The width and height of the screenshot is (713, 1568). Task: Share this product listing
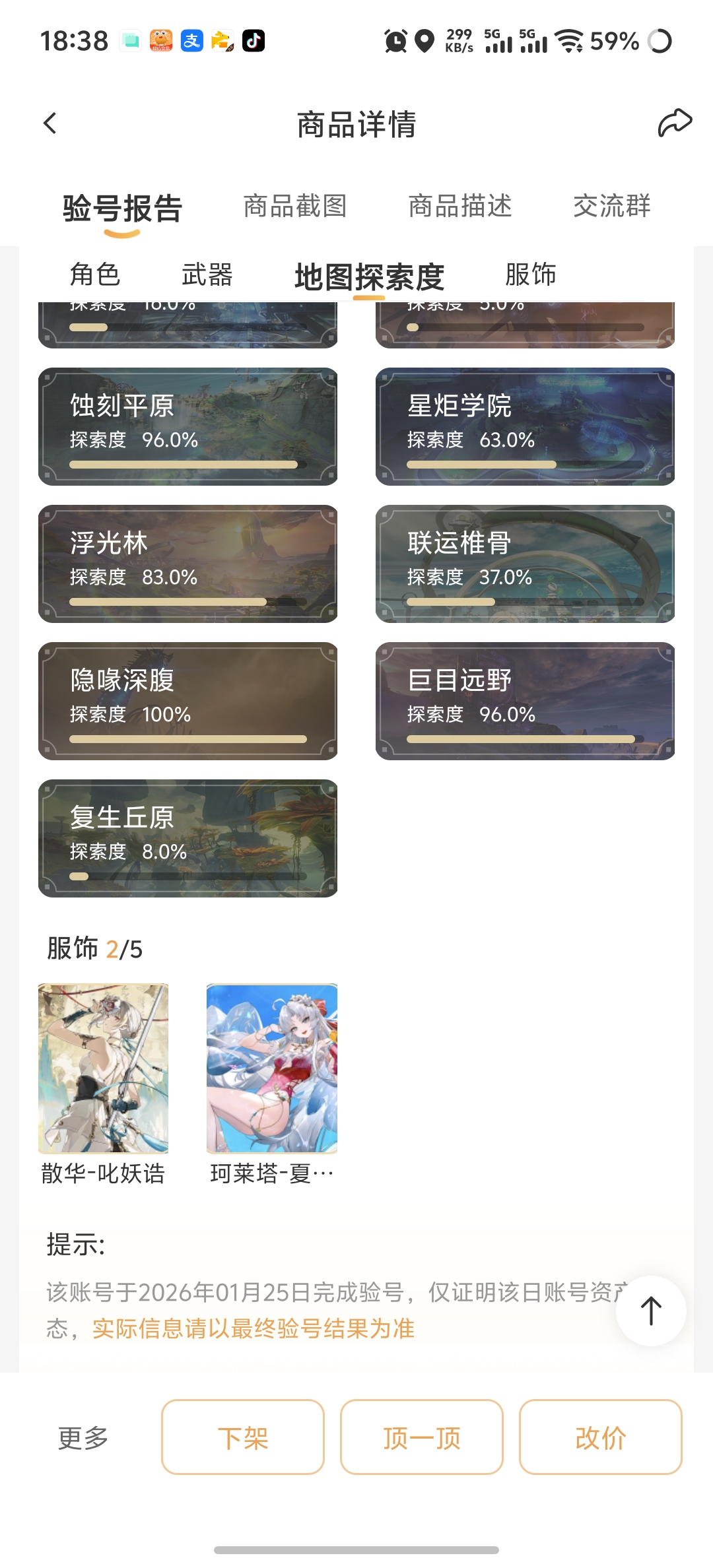pos(675,123)
